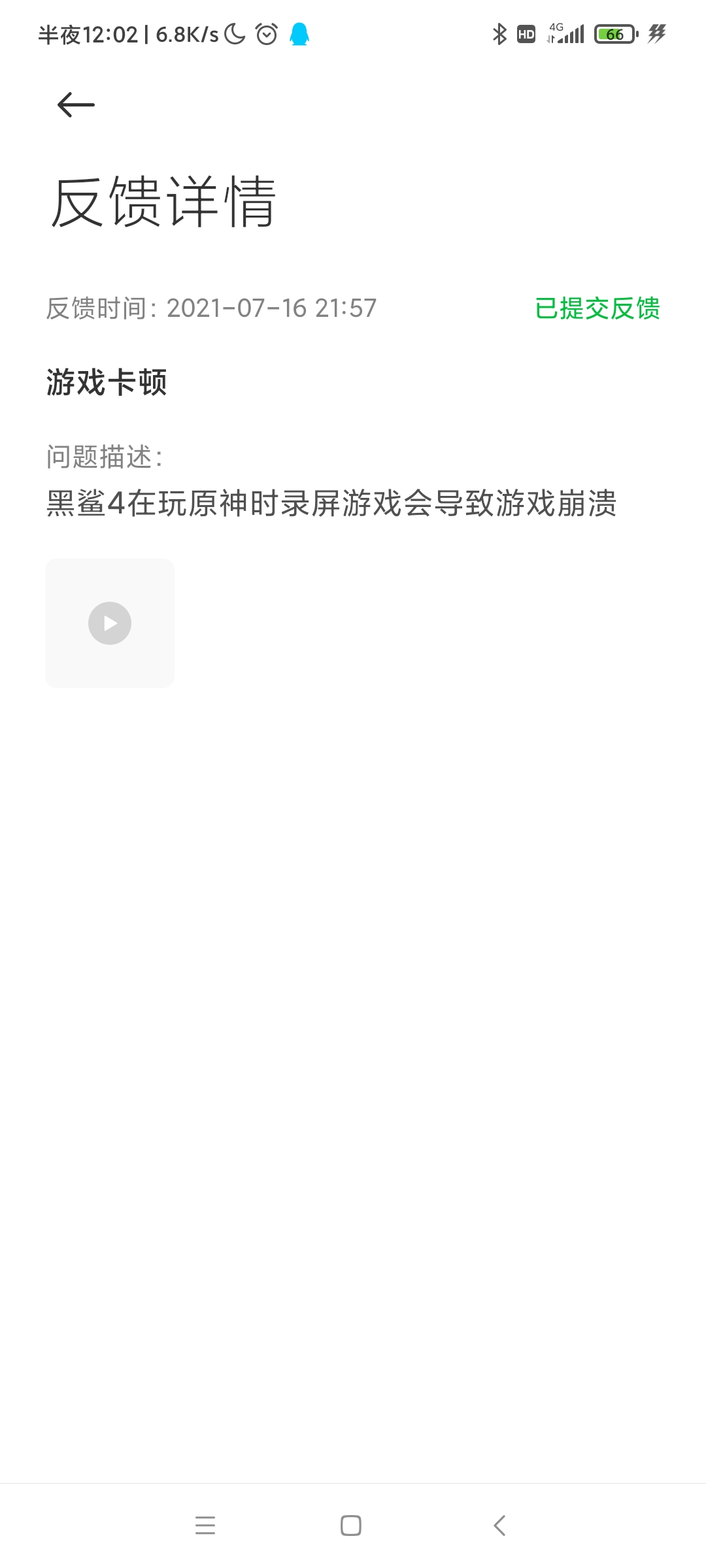Tap the system back button
Image resolution: width=706 pixels, height=1568 pixels.
pos(499,1525)
